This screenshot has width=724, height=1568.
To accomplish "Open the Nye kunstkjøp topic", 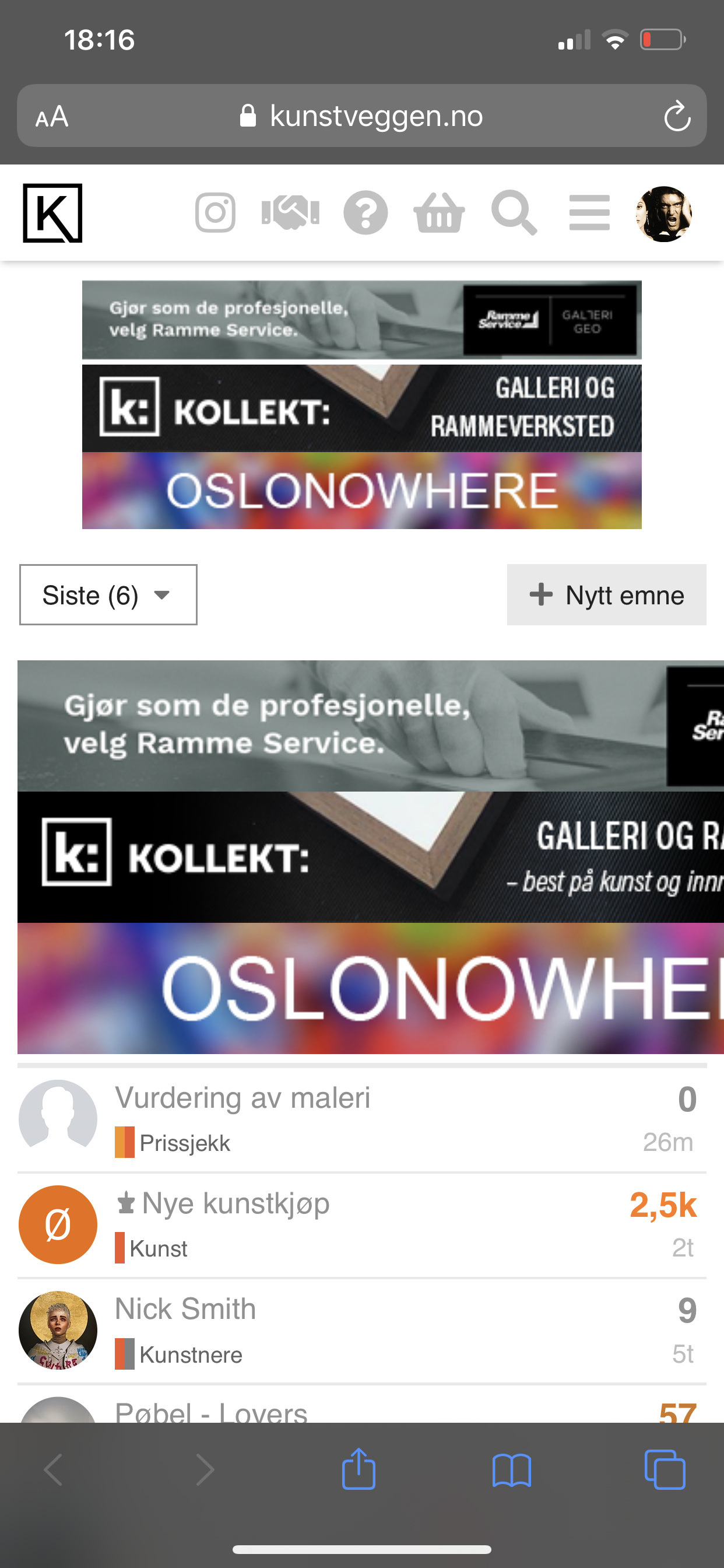I will (236, 1203).
